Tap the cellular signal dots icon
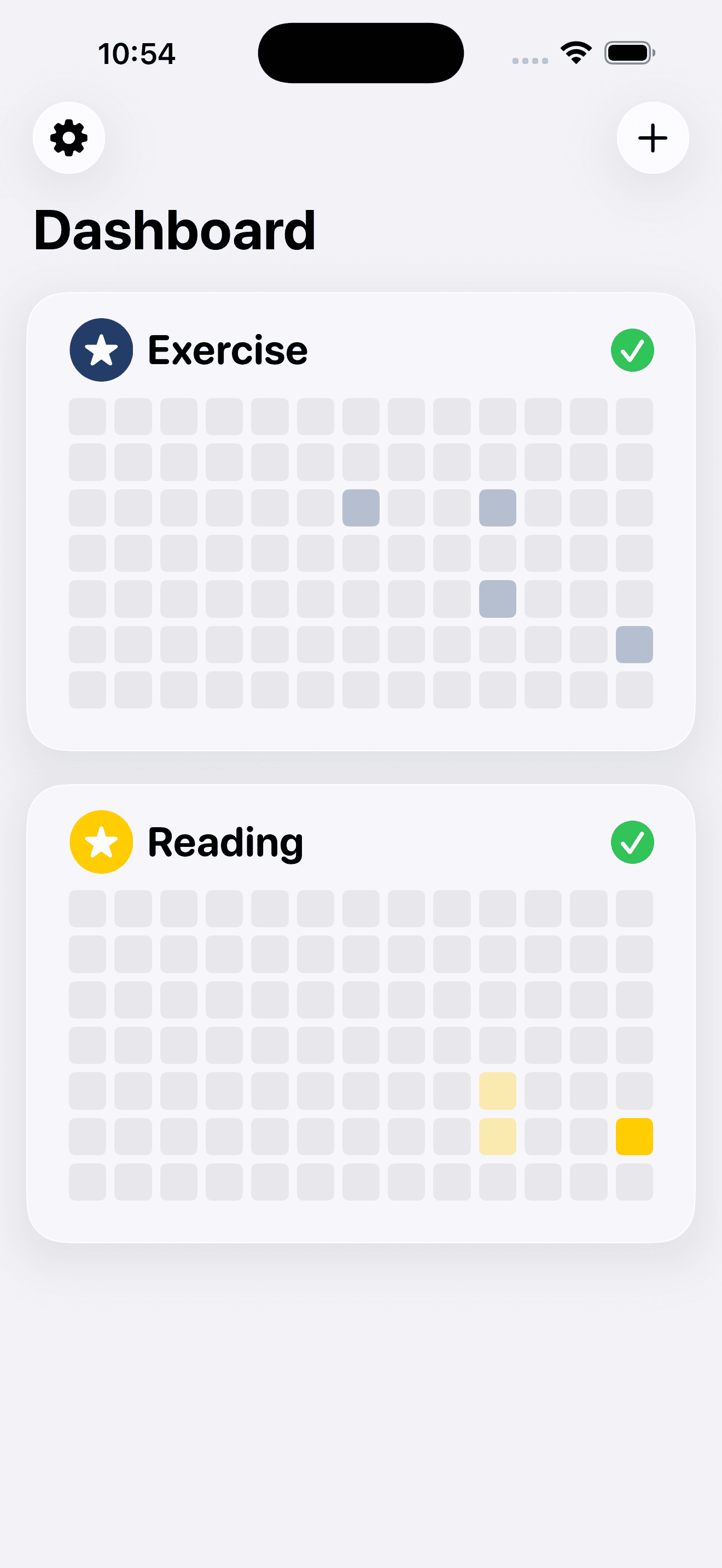Viewport: 722px width, 1568px height. pyautogui.click(x=529, y=60)
